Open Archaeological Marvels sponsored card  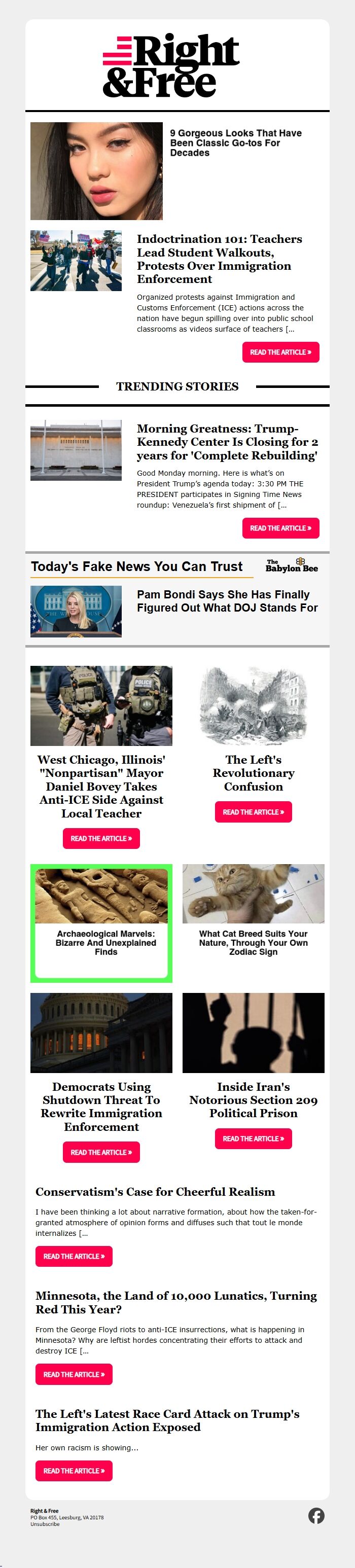[x=101, y=922]
